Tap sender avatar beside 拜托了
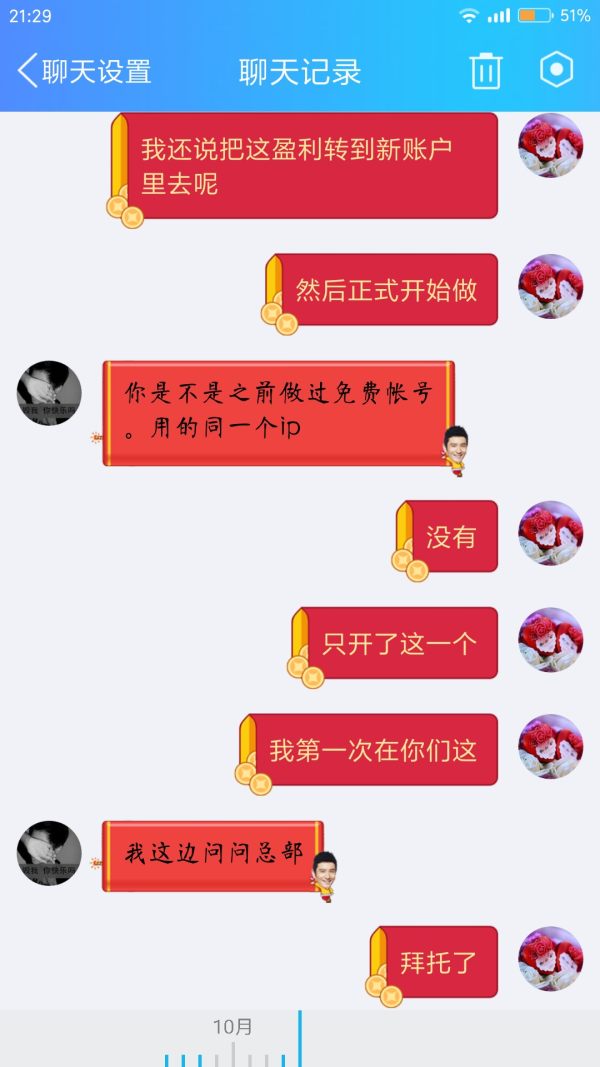This screenshot has width=600, height=1067. [550, 959]
